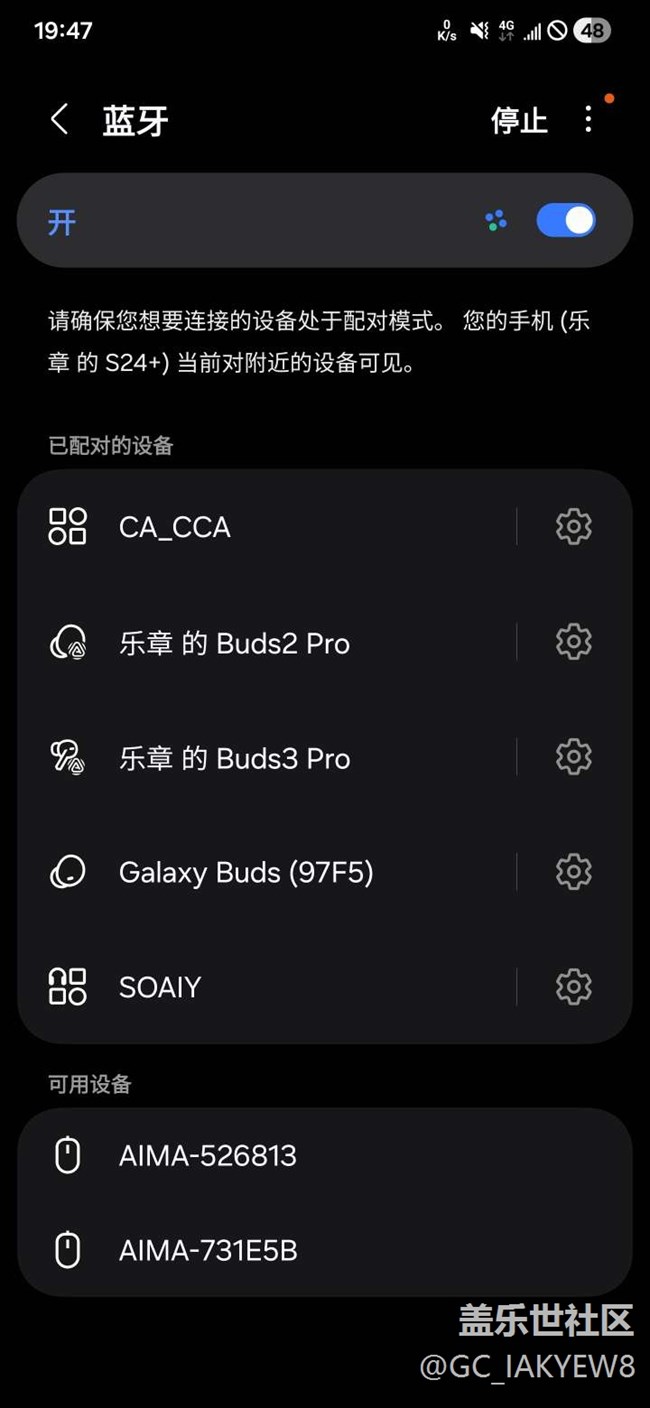Tap 停止 to stop scanning
The image size is (650, 1408).
519,121
